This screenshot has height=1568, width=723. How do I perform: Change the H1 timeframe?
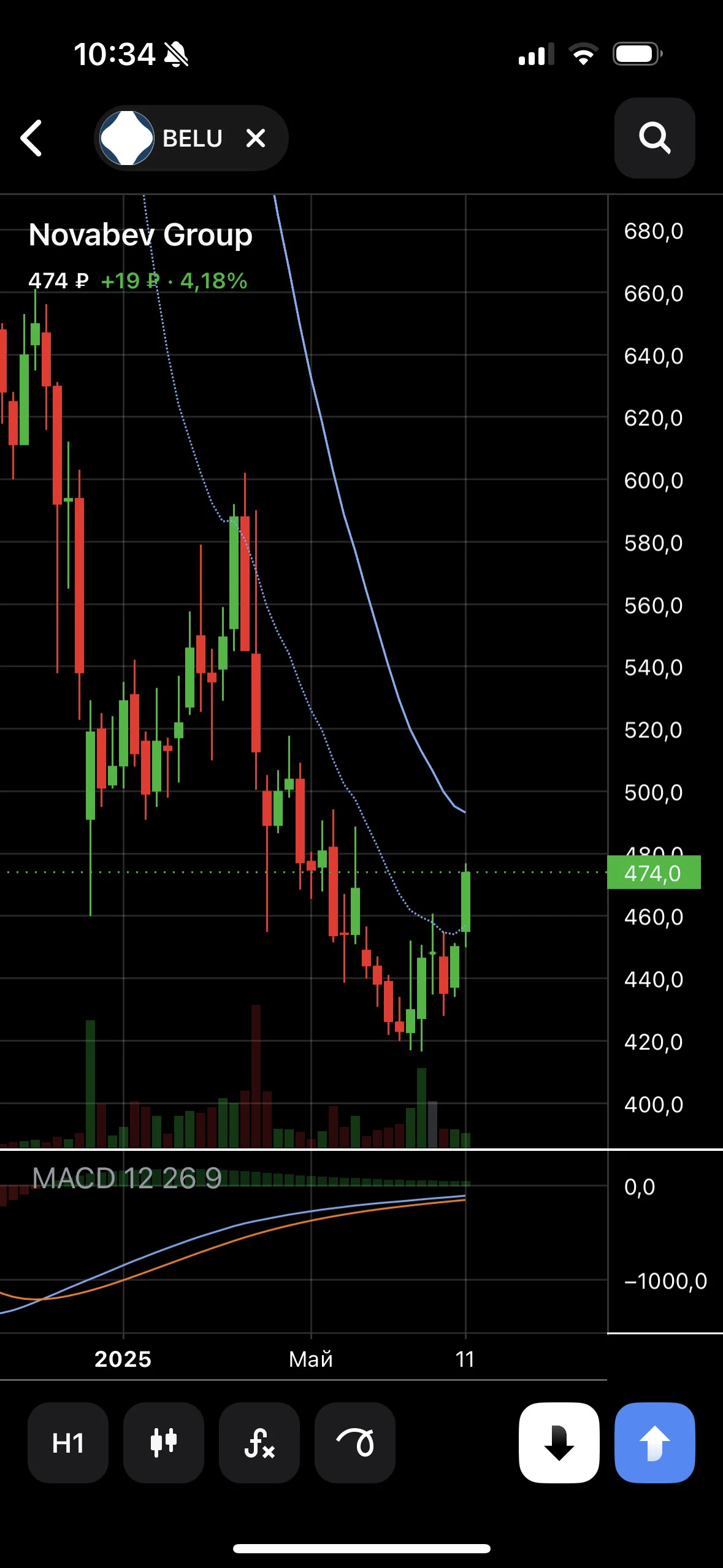pos(68,1443)
